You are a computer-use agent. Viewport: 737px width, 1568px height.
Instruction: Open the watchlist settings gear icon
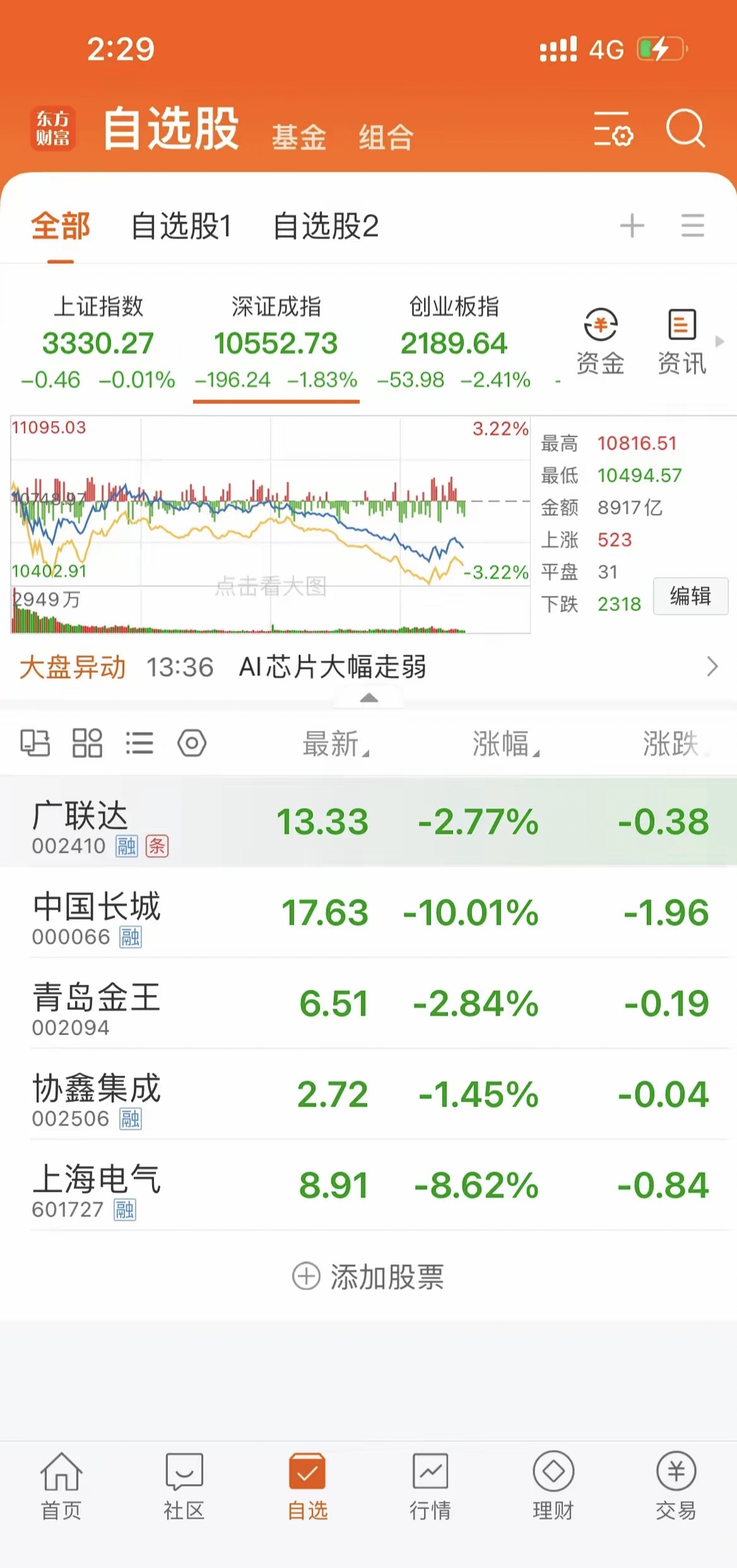pyautogui.click(x=191, y=743)
